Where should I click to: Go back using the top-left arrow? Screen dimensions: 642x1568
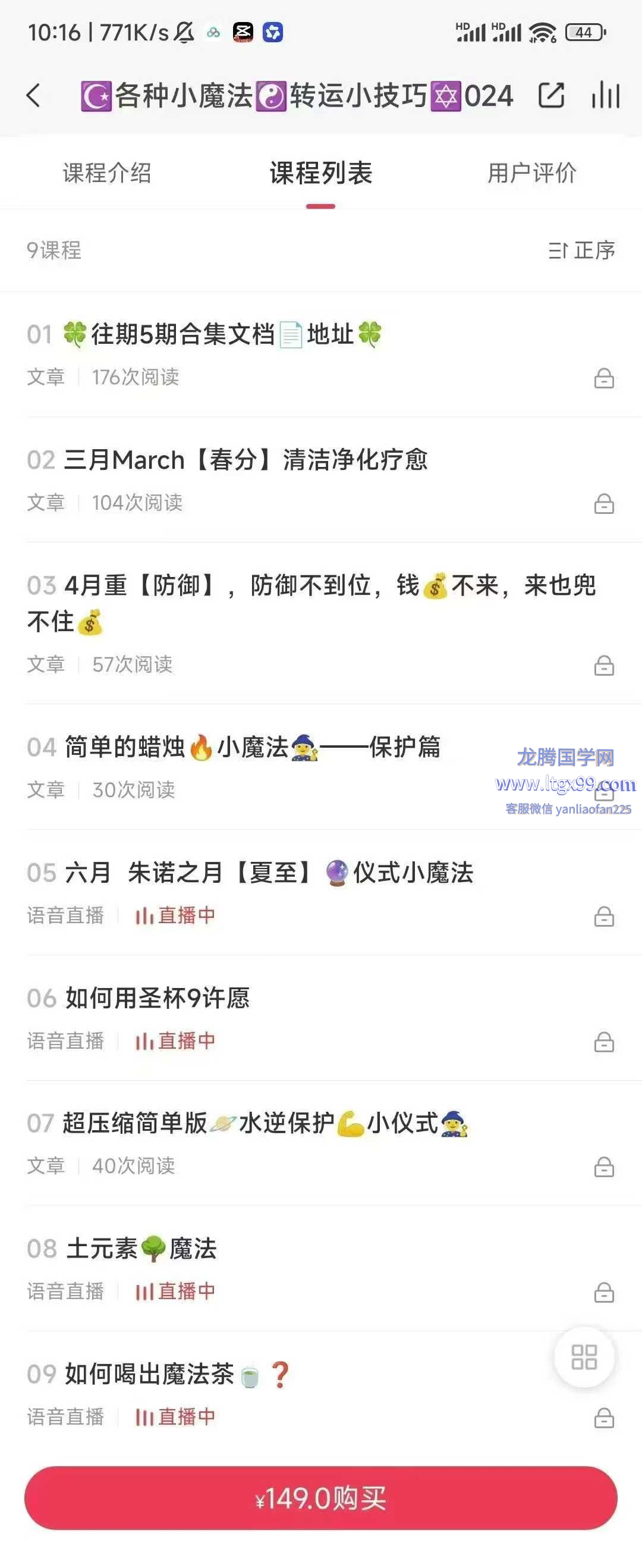pos(34,96)
